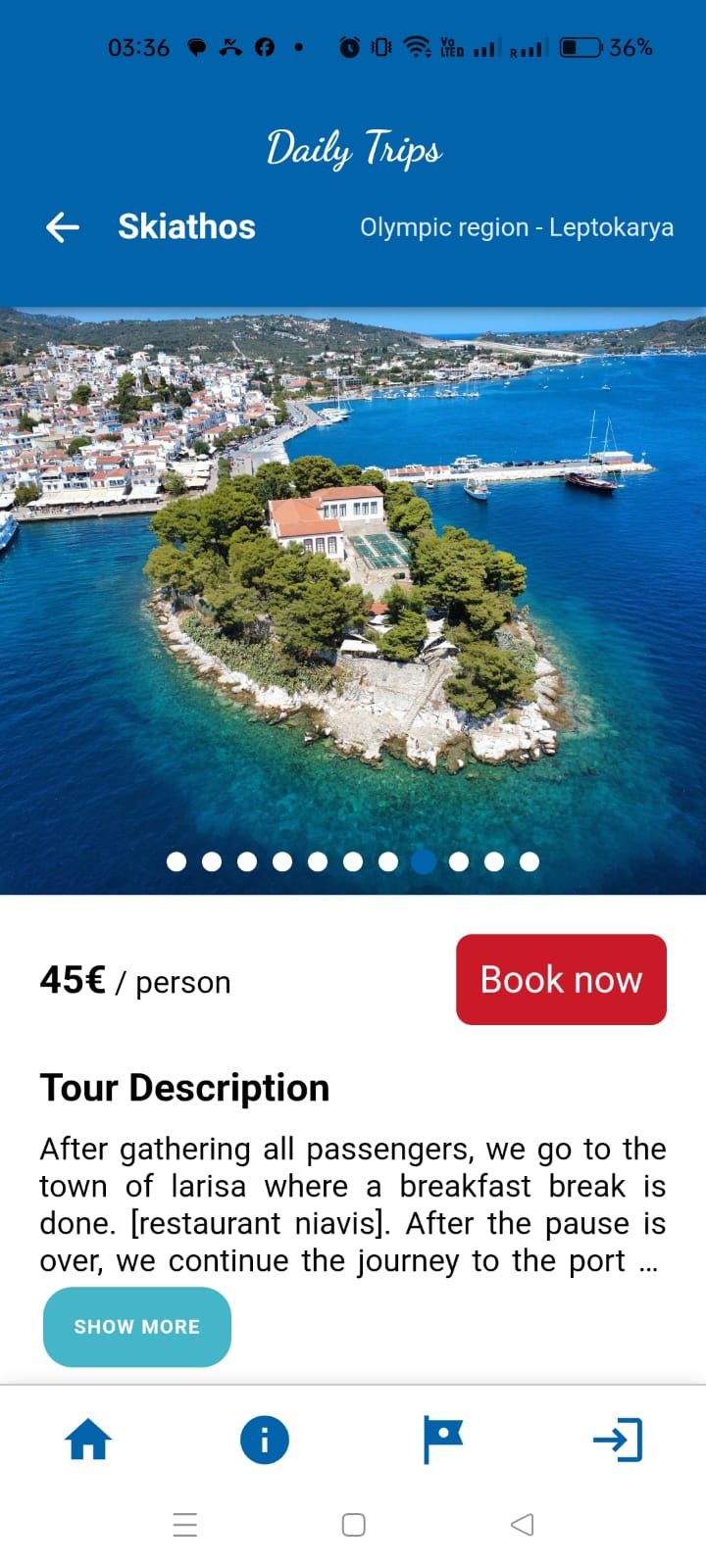Tap the Skiathos island aerial photo
Screen dimensions: 706x1568
click(353, 588)
